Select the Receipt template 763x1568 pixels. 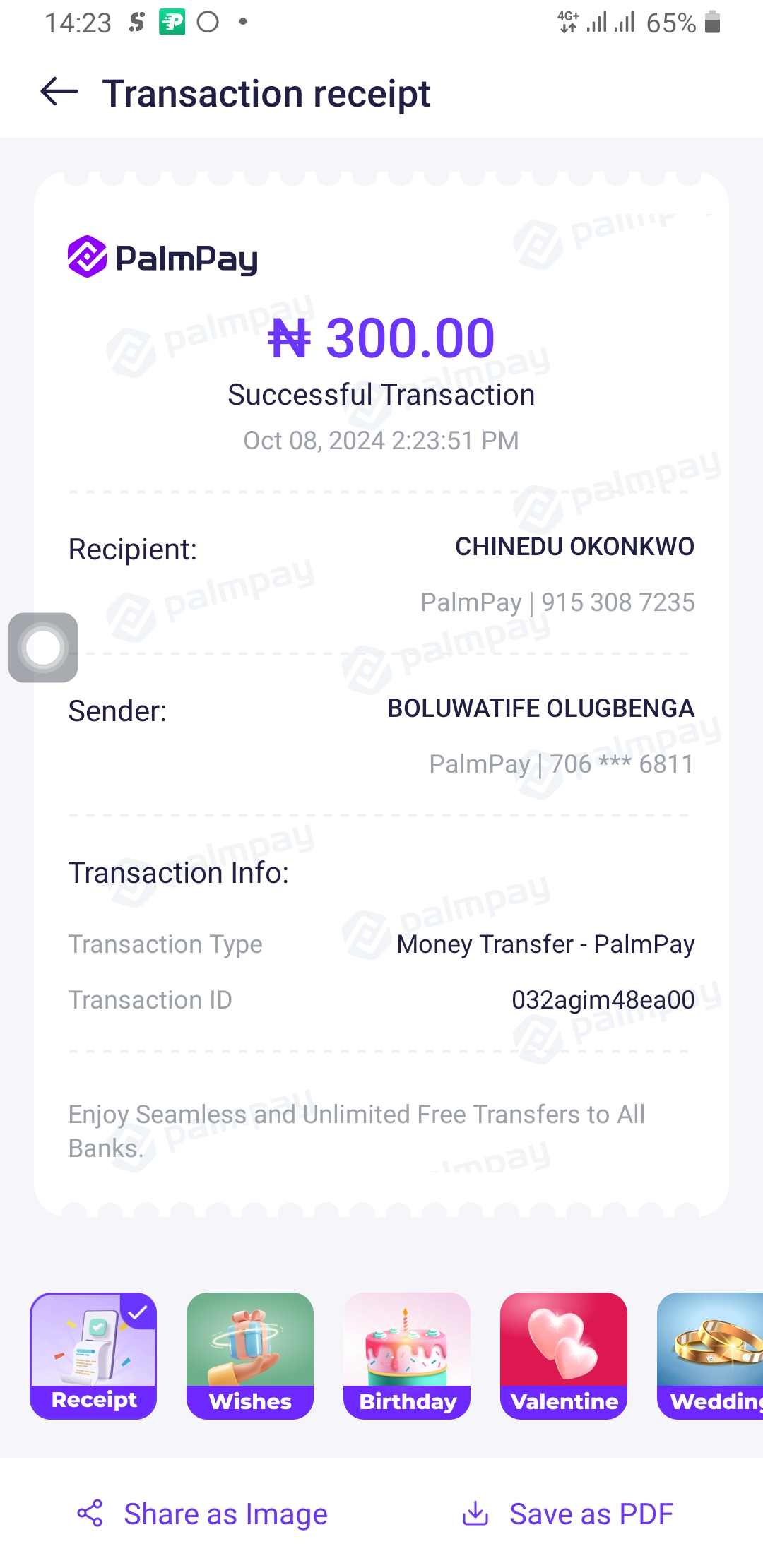pyautogui.click(x=93, y=1355)
